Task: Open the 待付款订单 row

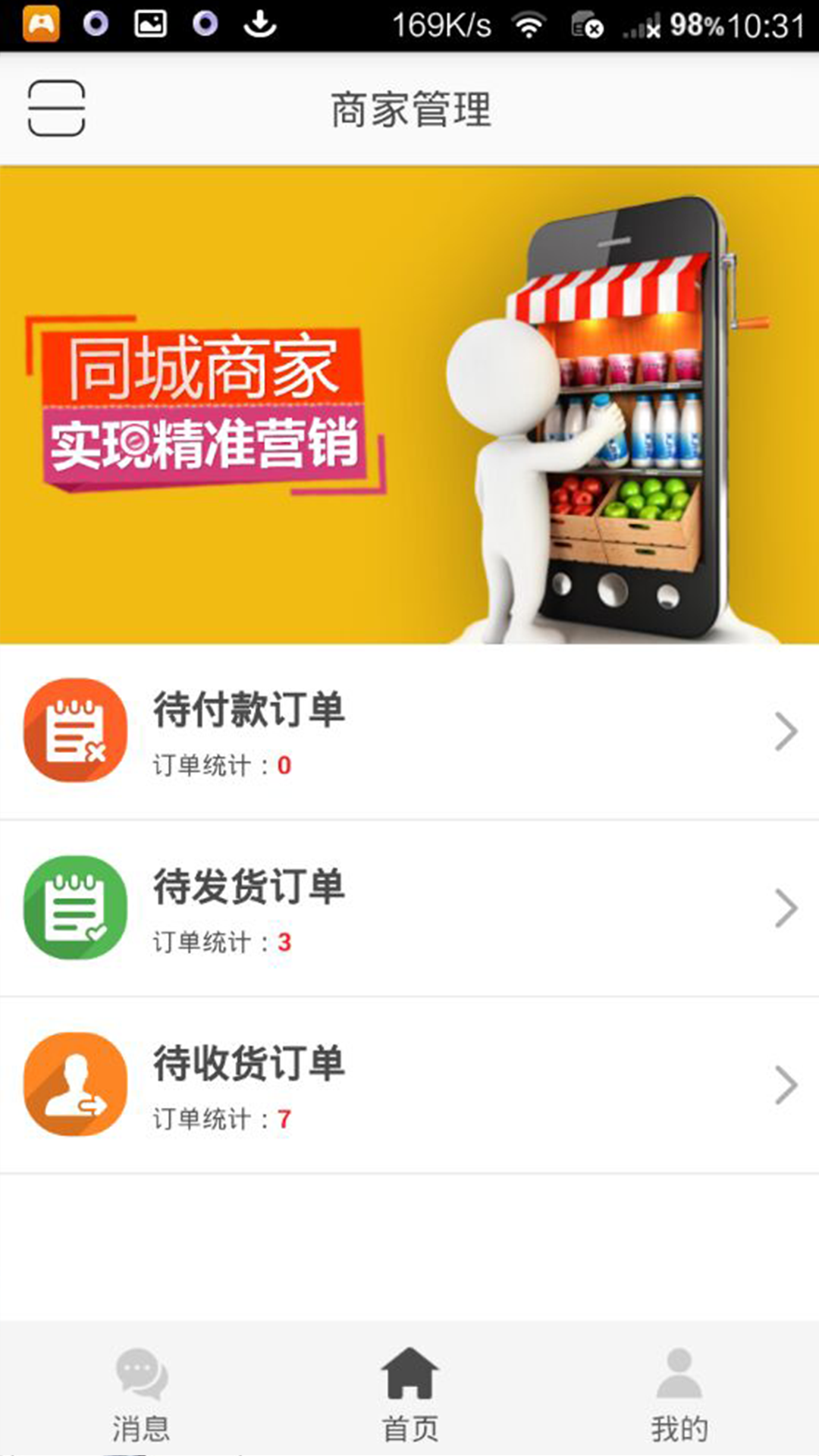Action: [409, 732]
